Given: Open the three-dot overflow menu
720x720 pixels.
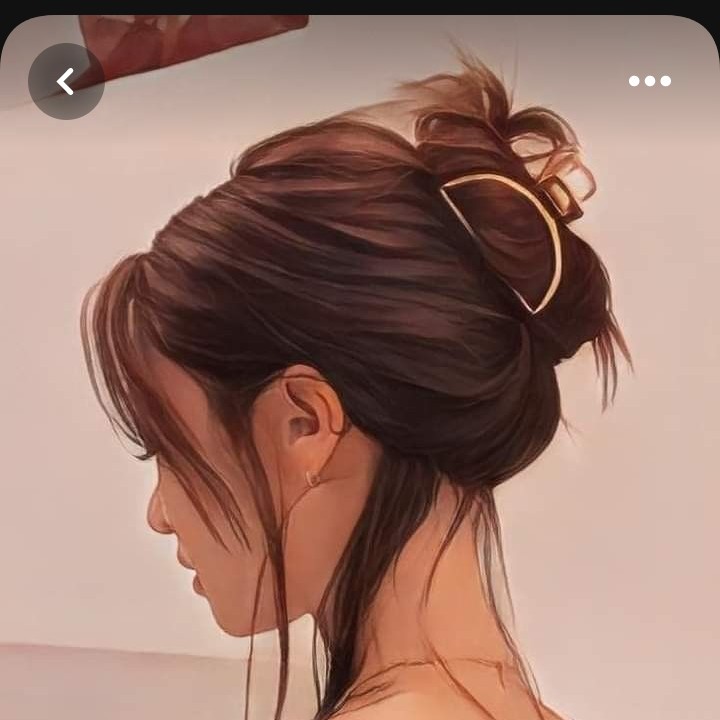Looking at the screenshot, I should pyautogui.click(x=649, y=81).
